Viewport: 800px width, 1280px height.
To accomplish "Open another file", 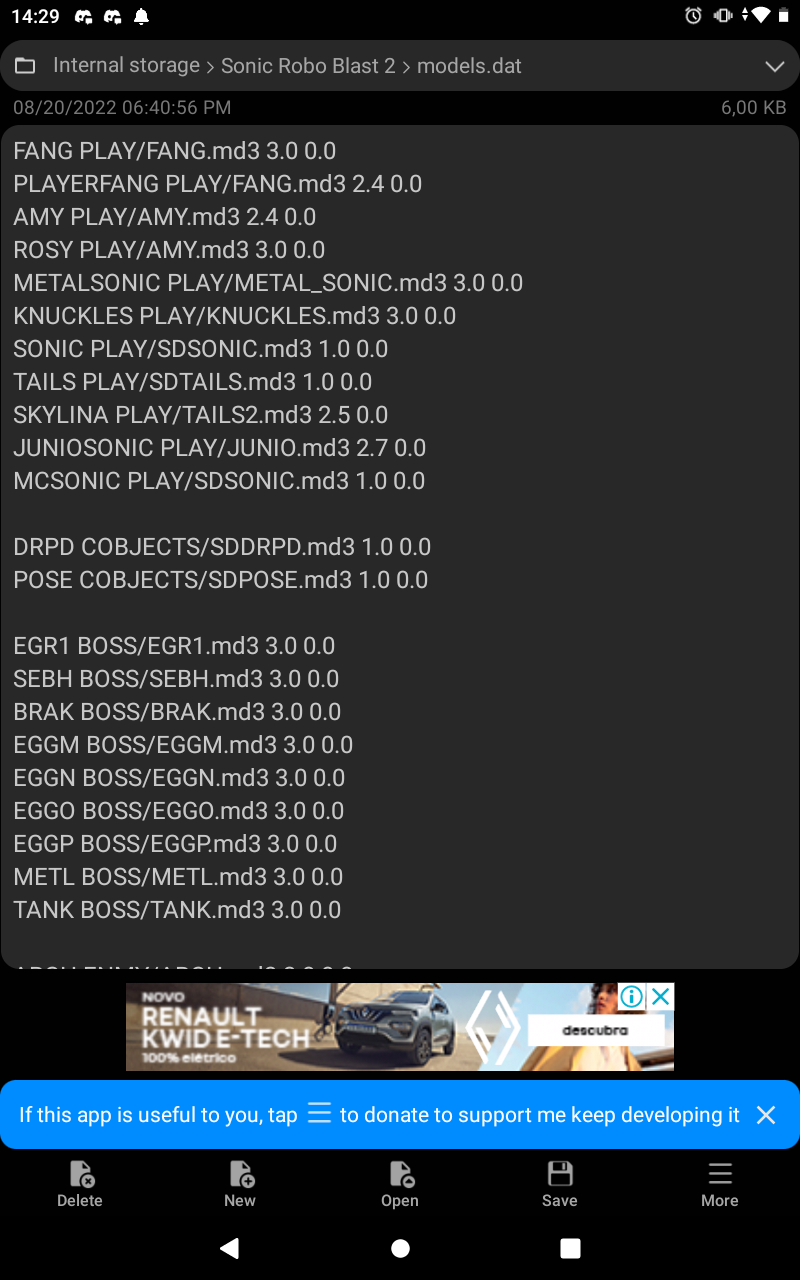I will 400,1185.
